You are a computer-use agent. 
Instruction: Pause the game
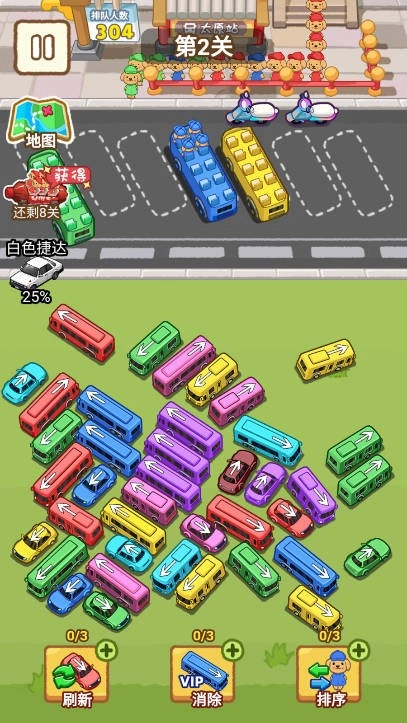click(42, 47)
